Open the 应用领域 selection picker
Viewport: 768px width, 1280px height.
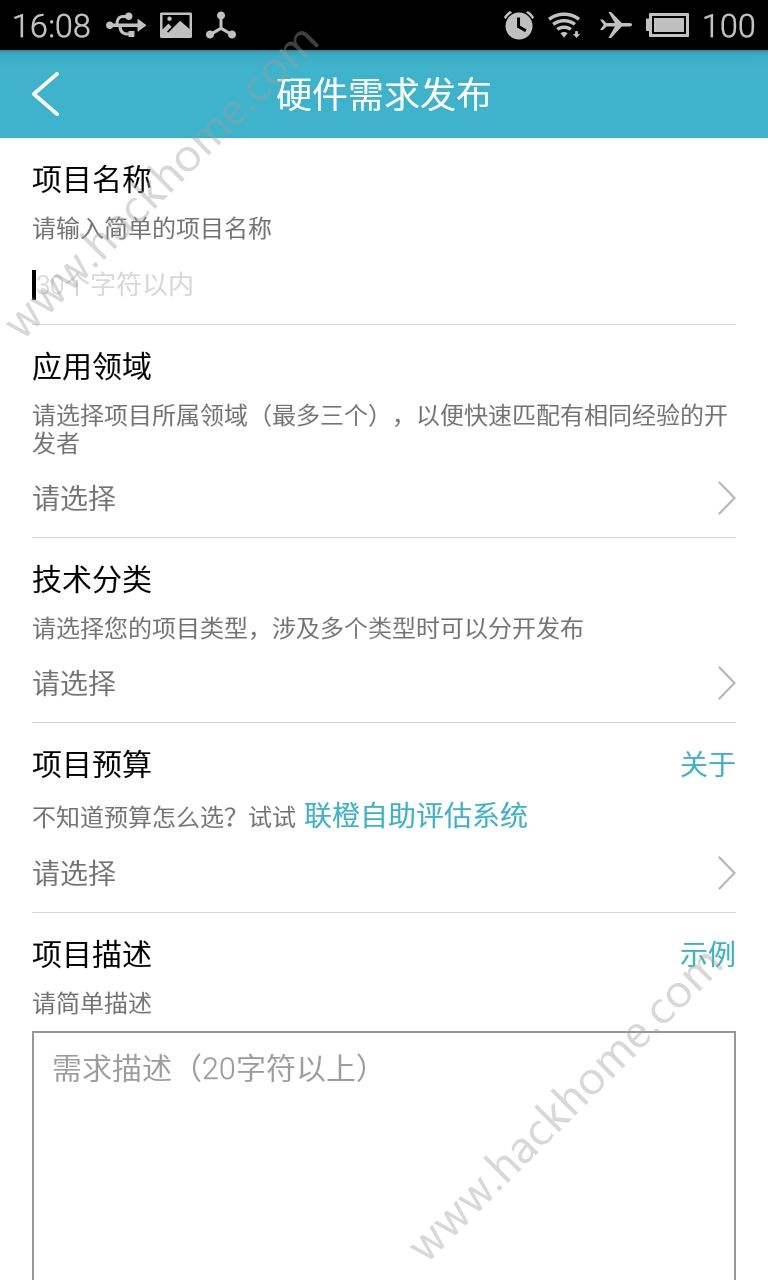(x=384, y=498)
